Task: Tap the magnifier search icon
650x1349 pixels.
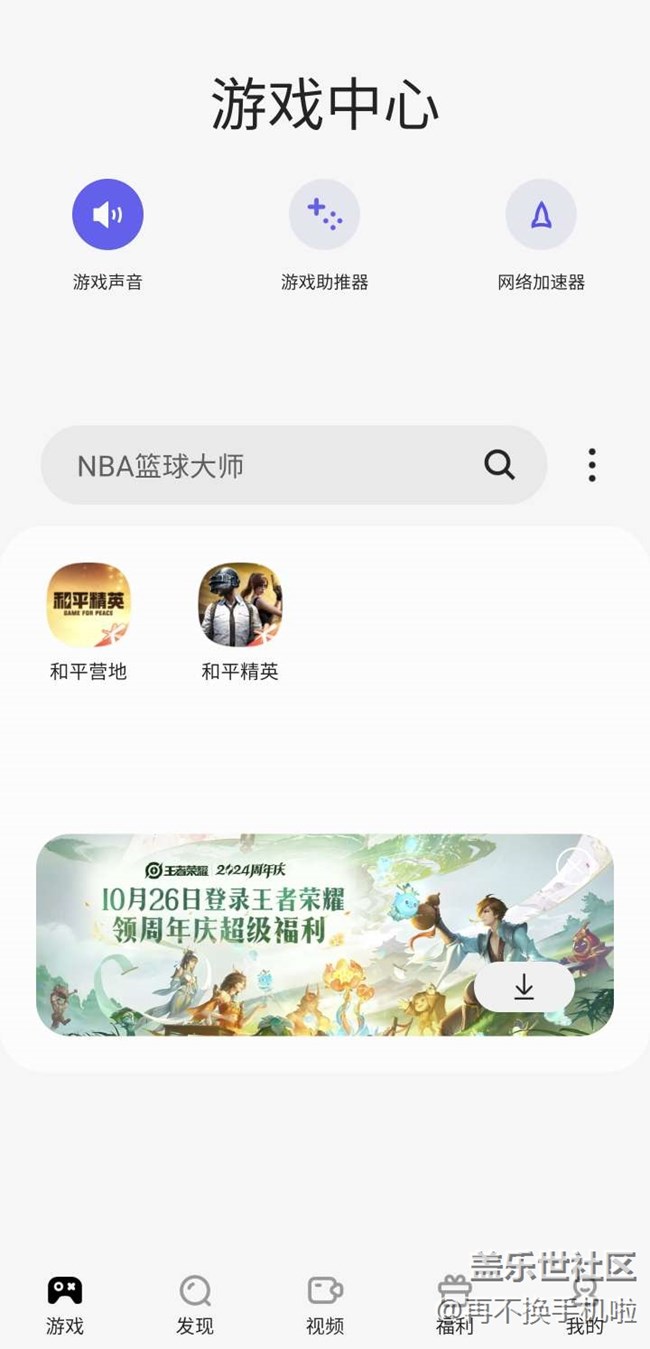Action: tap(499, 465)
